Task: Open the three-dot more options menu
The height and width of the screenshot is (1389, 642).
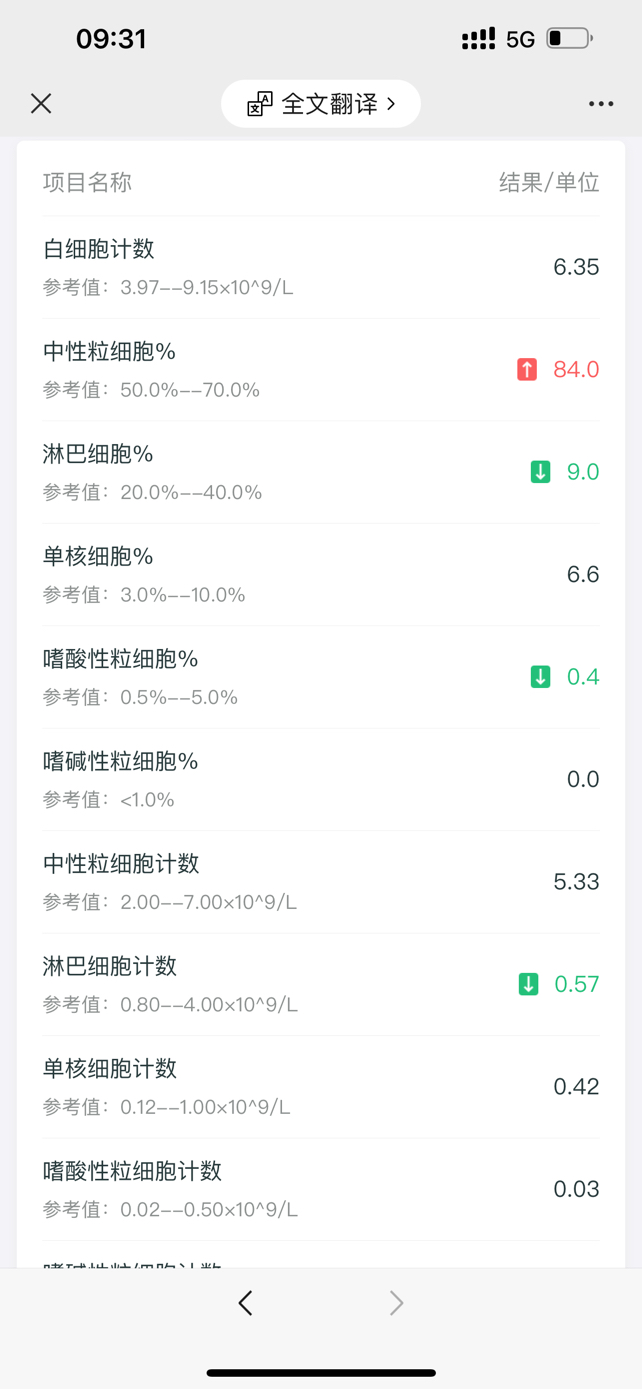Action: 601,104
